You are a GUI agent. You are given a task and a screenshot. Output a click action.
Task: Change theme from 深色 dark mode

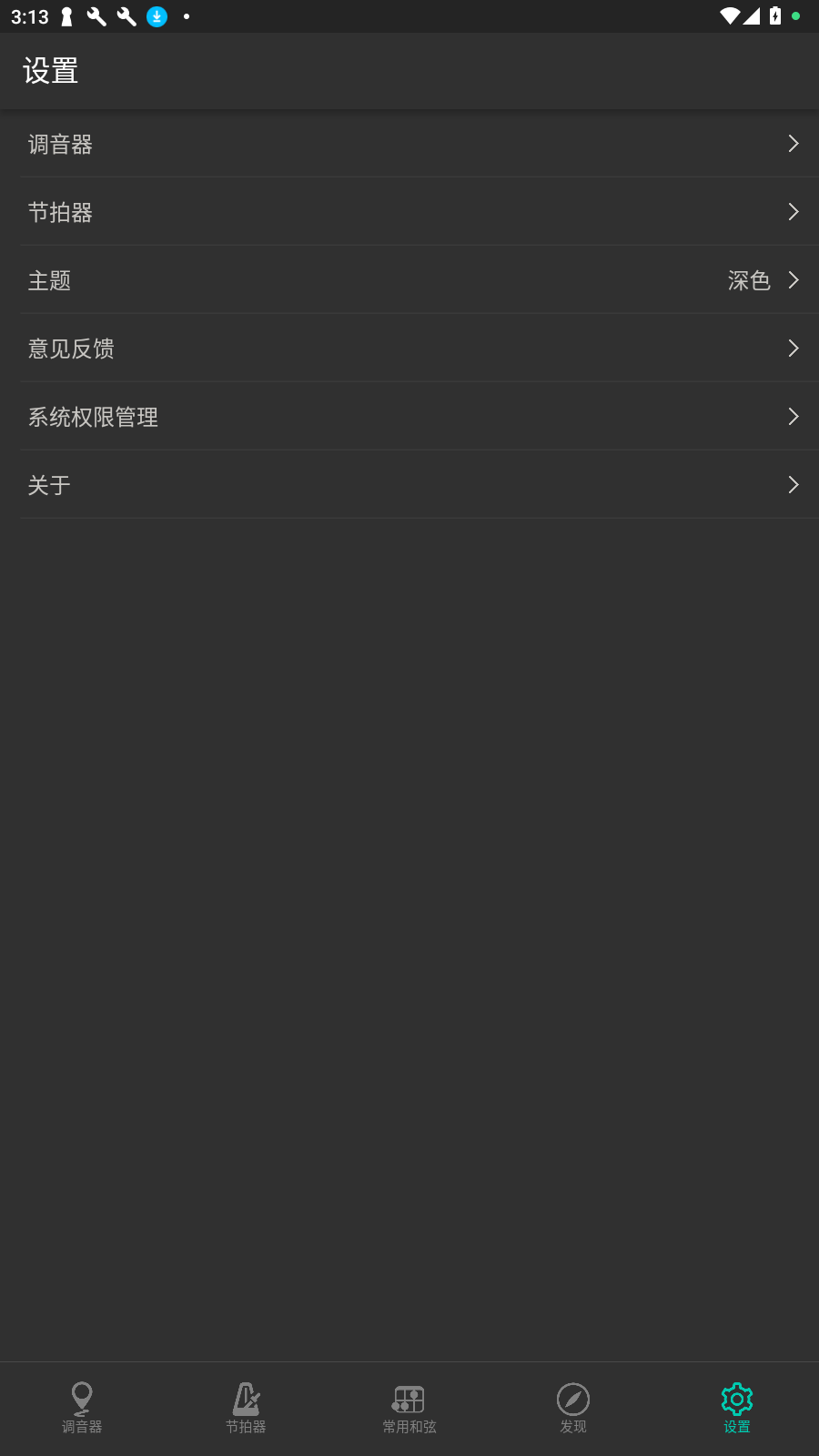point(748,280)
